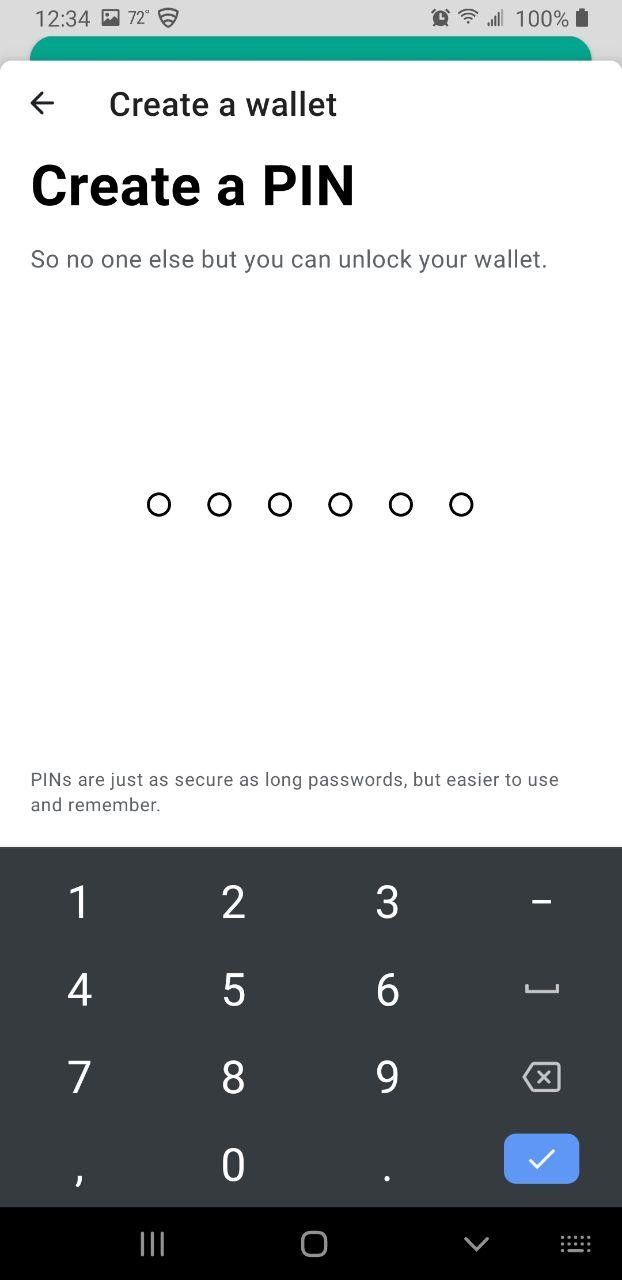
Task: Hide the keyboard with the down chevron
Action: [476, 1244]
